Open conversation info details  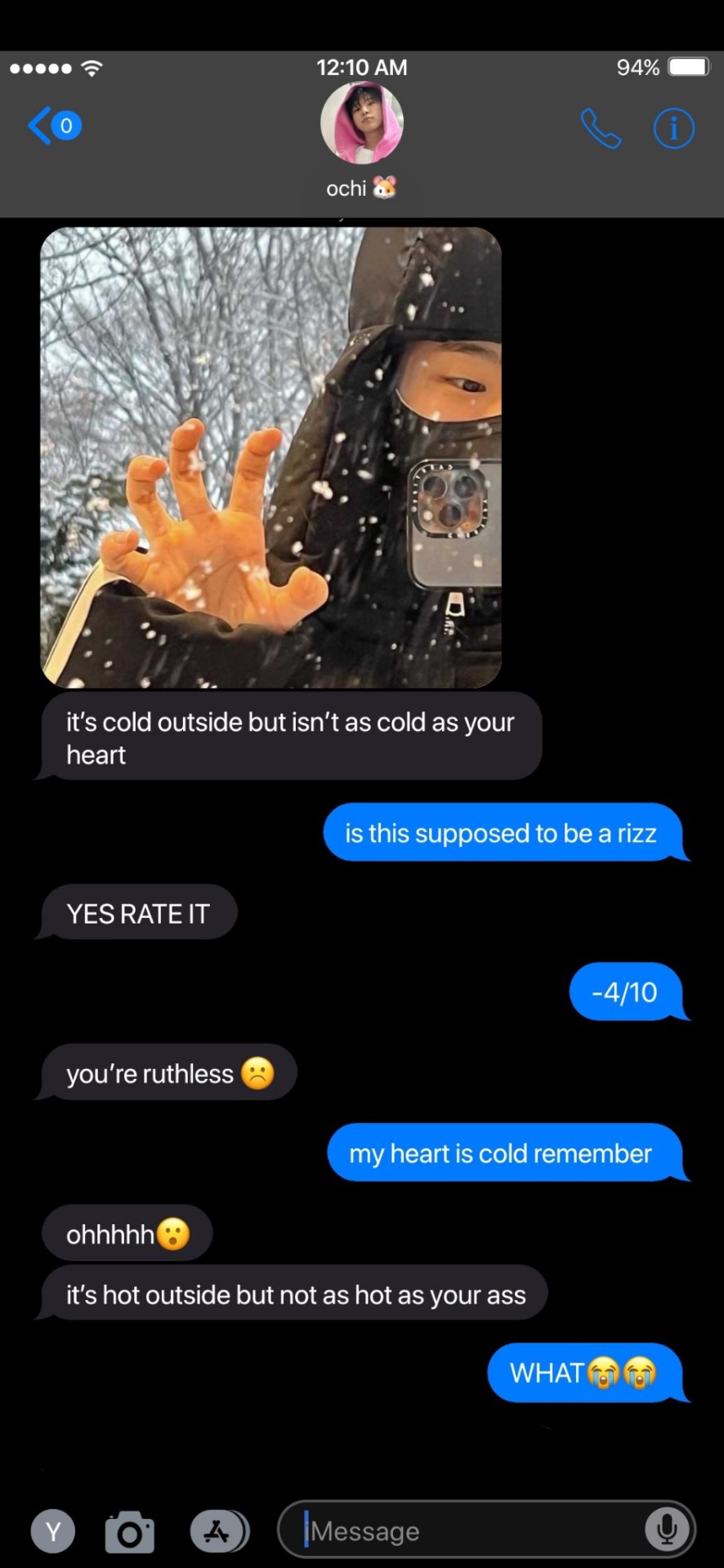pos(673,128)
